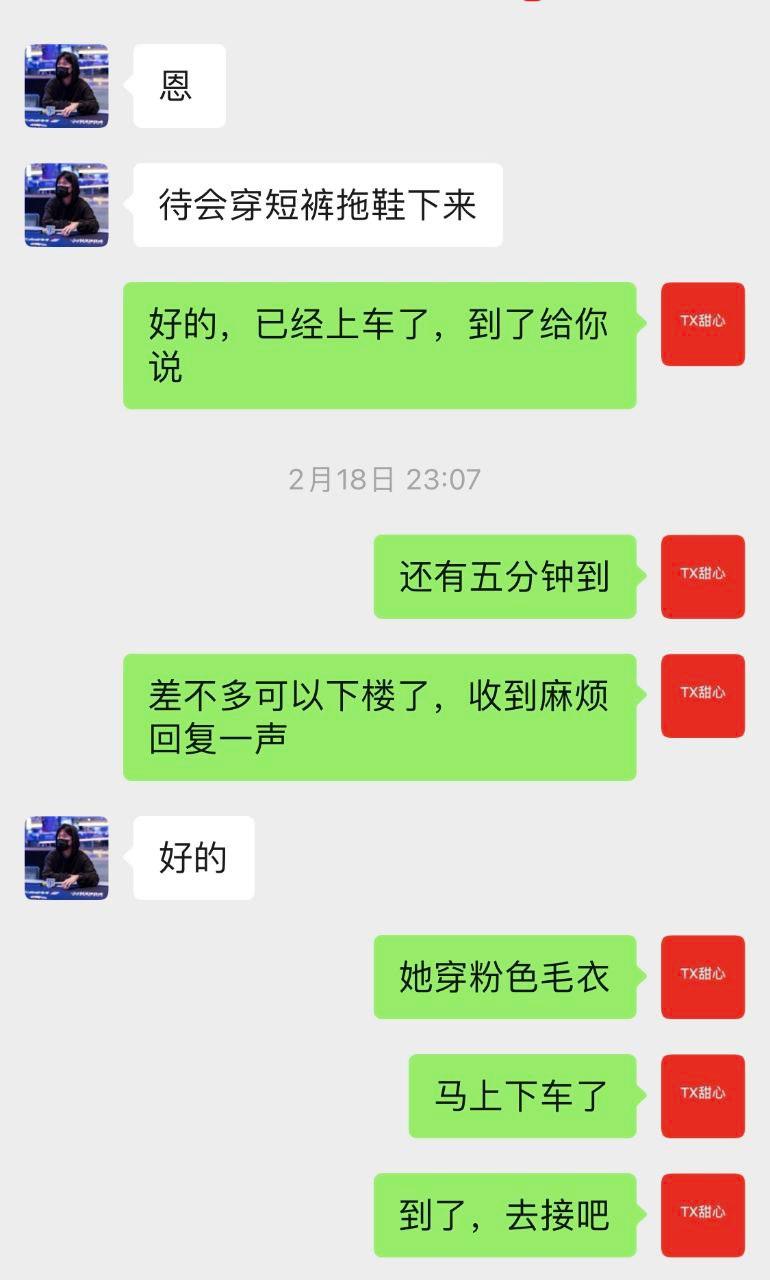Select the TX甜心 tag next to 到了，去接吧
The image size is (770, 1280).
pyautogui.click(x=702, y=1214)
